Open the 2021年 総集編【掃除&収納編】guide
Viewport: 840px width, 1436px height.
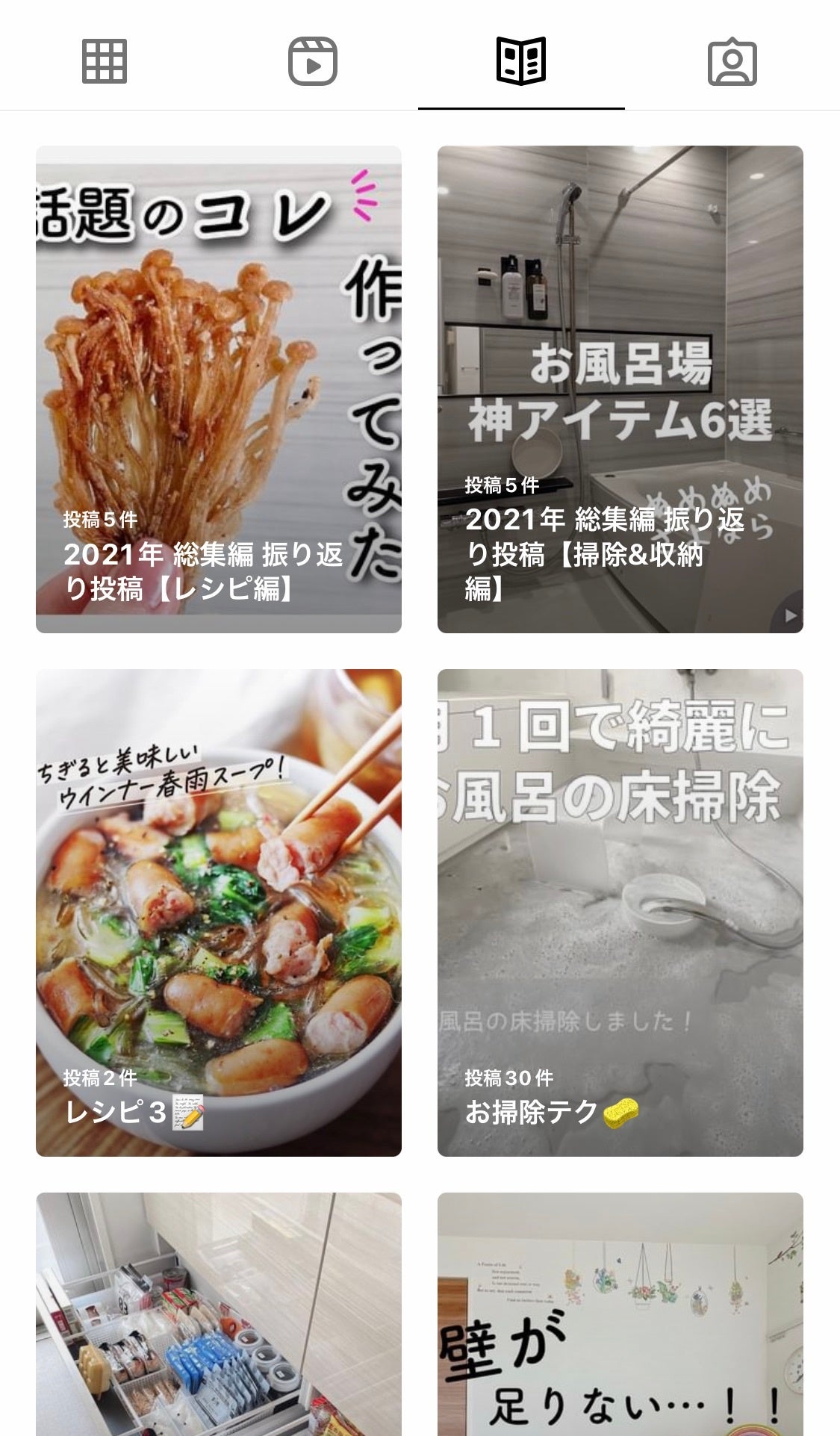point(620,389)
